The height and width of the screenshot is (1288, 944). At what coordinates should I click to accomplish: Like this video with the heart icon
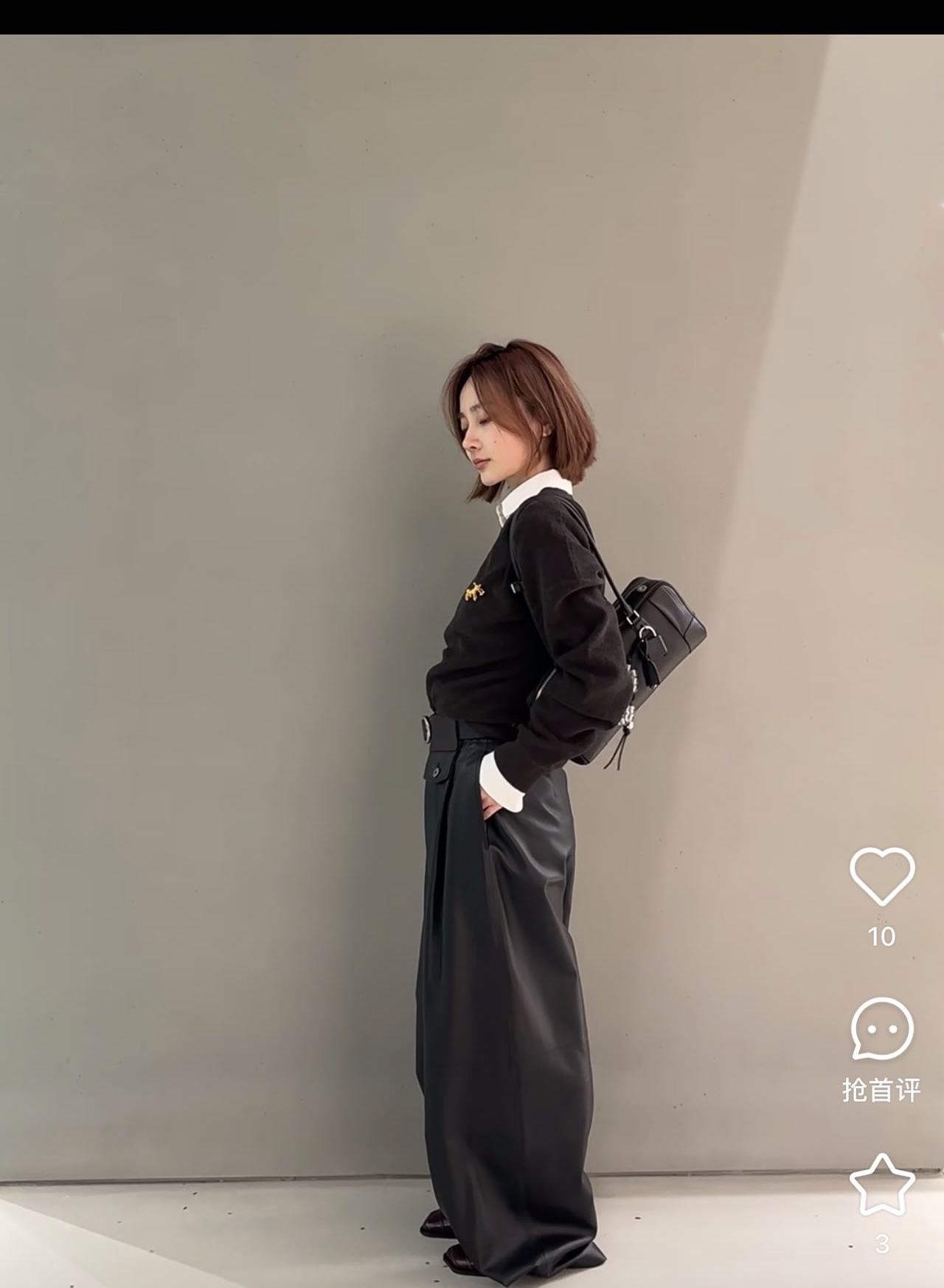(x=881, y=876)
